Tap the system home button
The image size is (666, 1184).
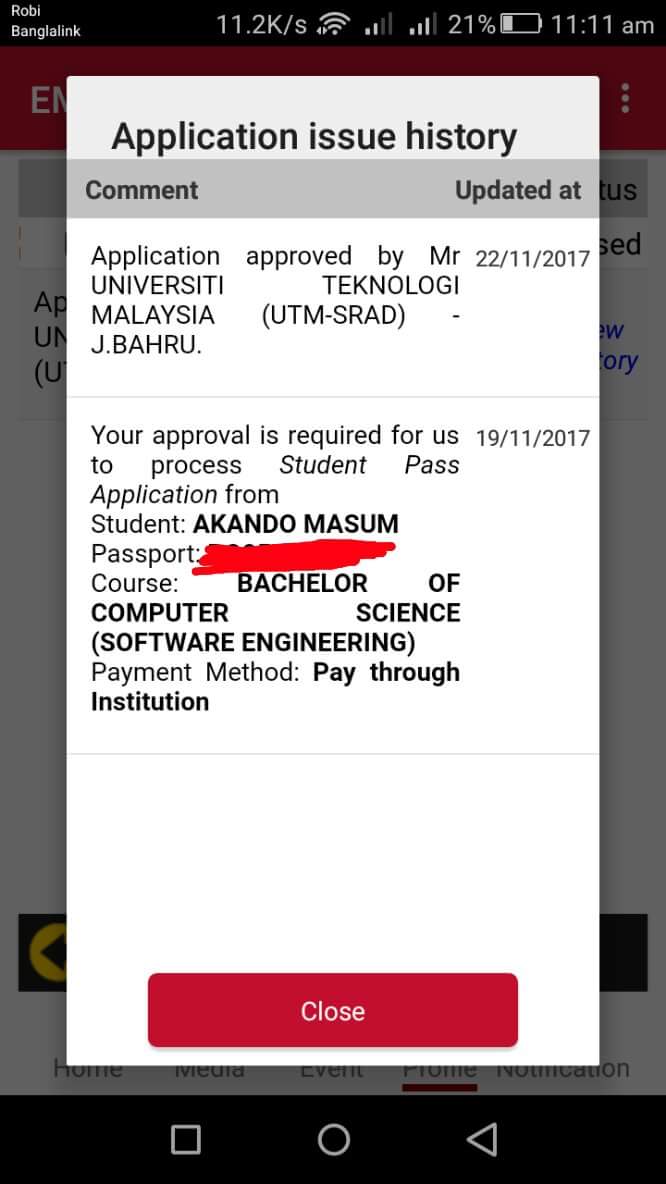point(333,1139)
